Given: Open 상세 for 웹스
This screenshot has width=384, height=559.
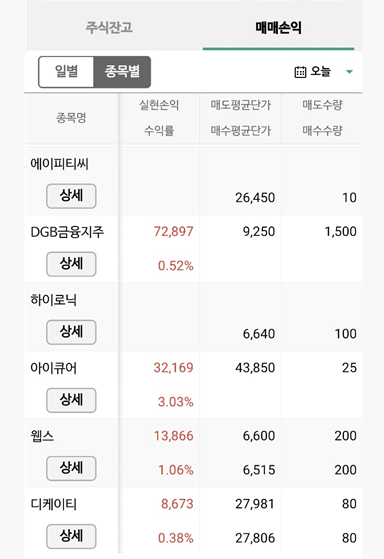Looking at the screenshot, I should click(x=71, y=468).
